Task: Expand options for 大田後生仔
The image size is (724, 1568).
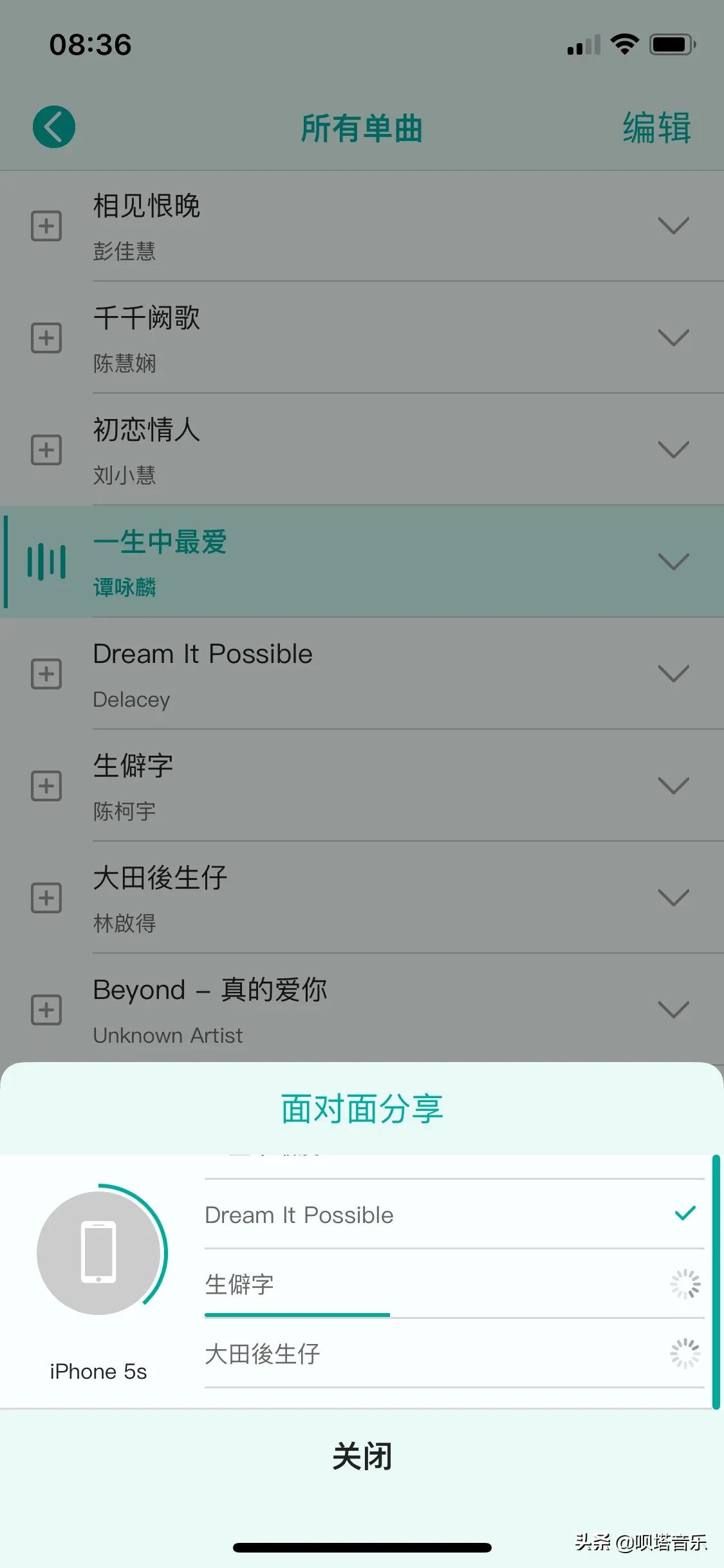Action: point(674,897)
